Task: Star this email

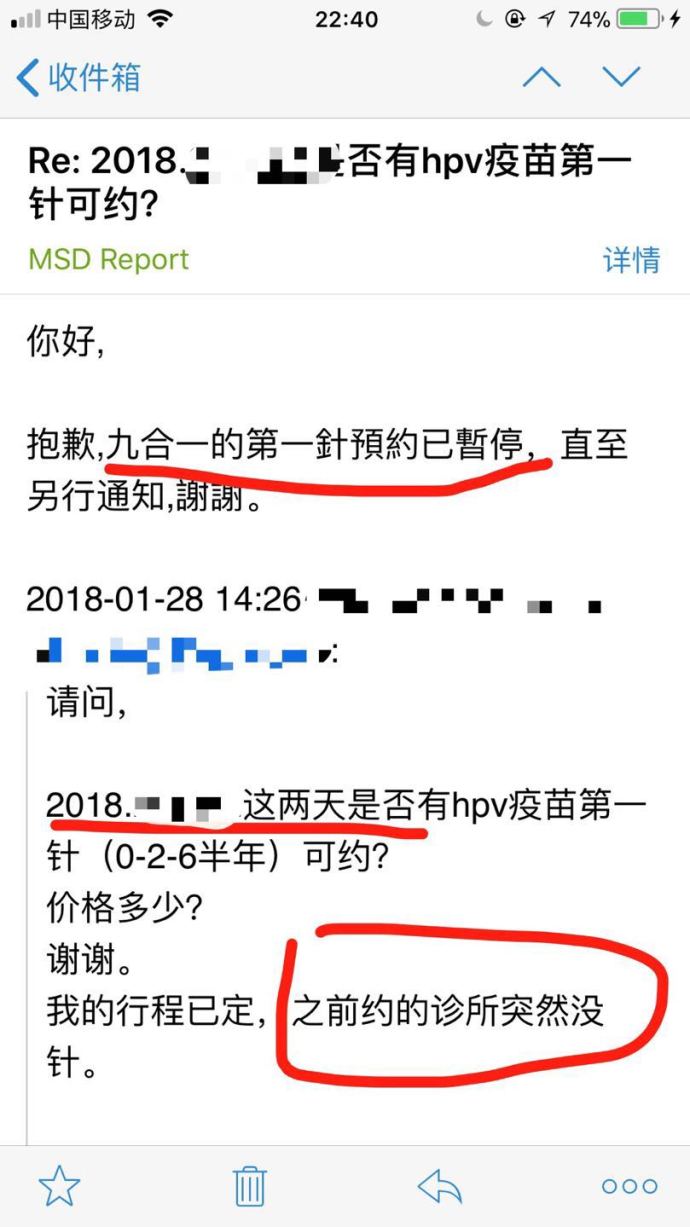Action: 59,1186
